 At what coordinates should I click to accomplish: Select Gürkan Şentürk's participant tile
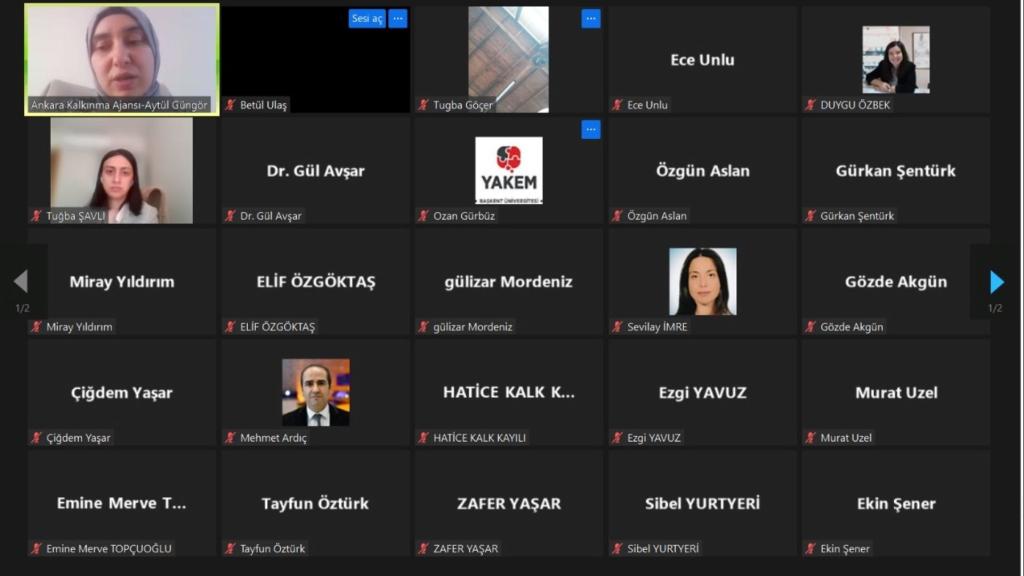pyautogui.click(x=895, y=170)
